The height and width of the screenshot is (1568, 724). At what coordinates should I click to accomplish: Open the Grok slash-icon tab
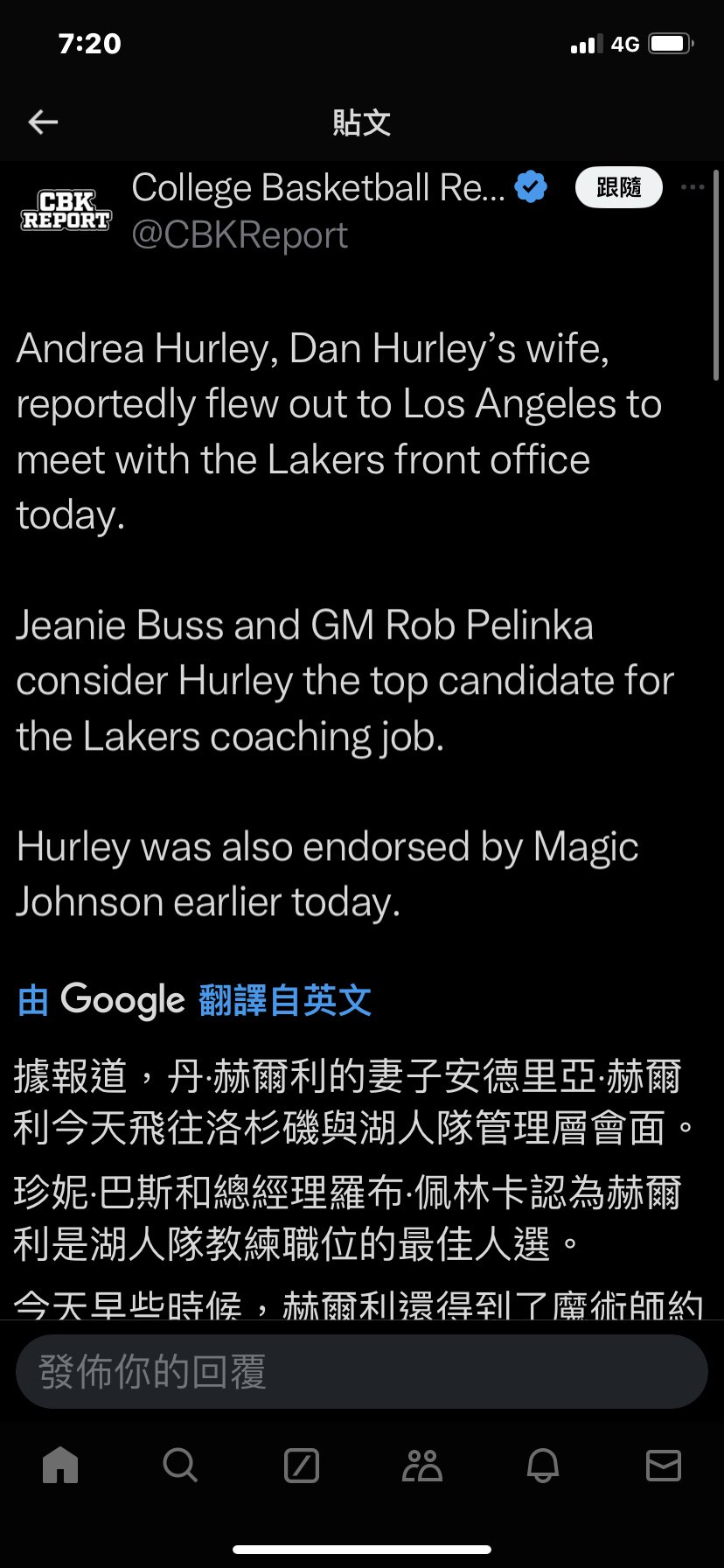pyautogui.click(x=302, y=1465)
